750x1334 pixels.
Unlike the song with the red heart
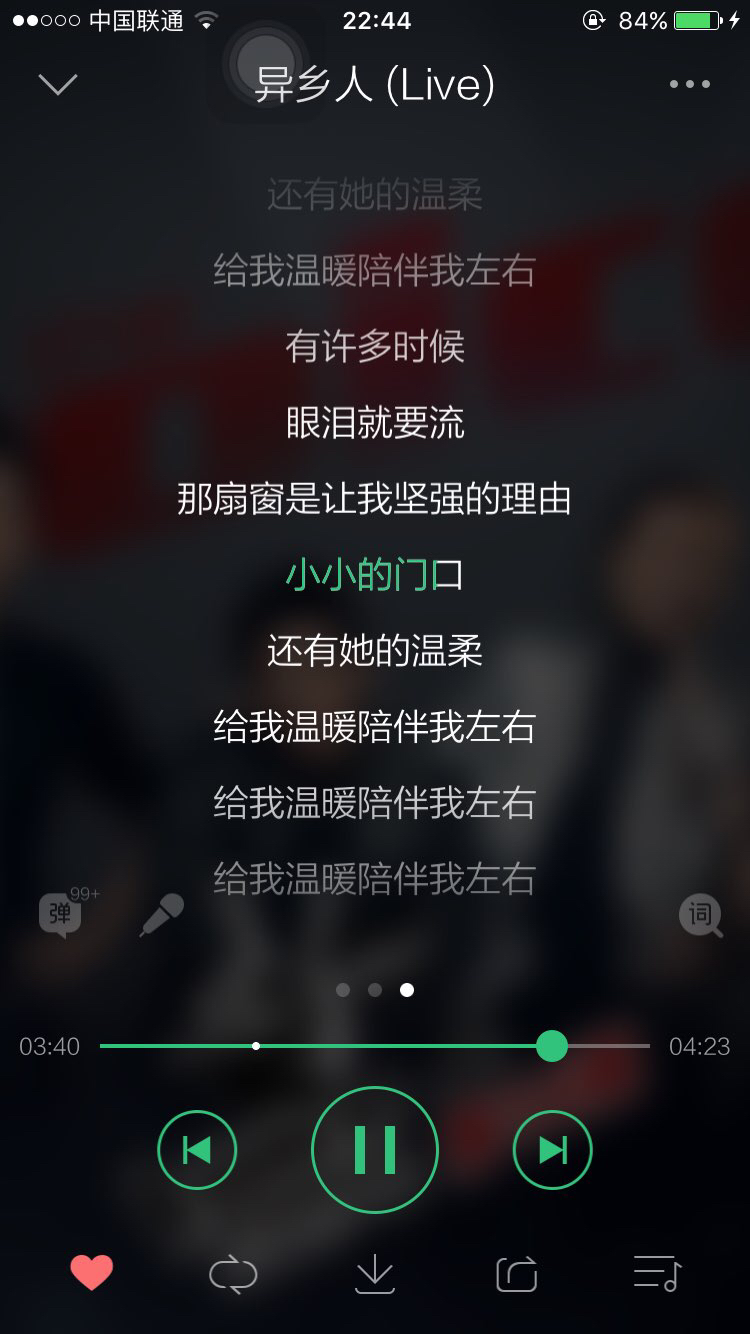(x=92, y=1273)
